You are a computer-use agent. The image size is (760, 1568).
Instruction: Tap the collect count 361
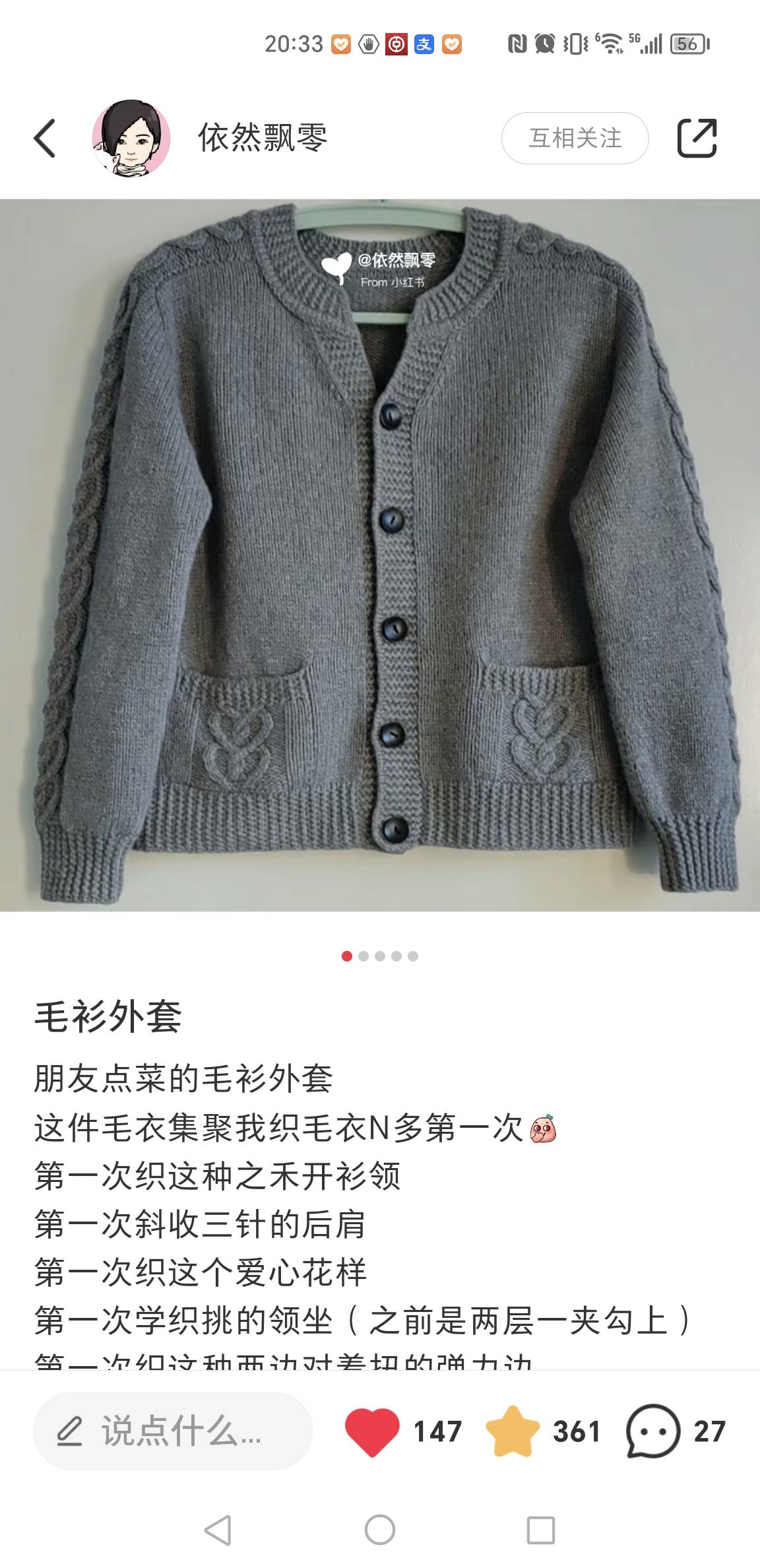click(x=576, y=1429)
